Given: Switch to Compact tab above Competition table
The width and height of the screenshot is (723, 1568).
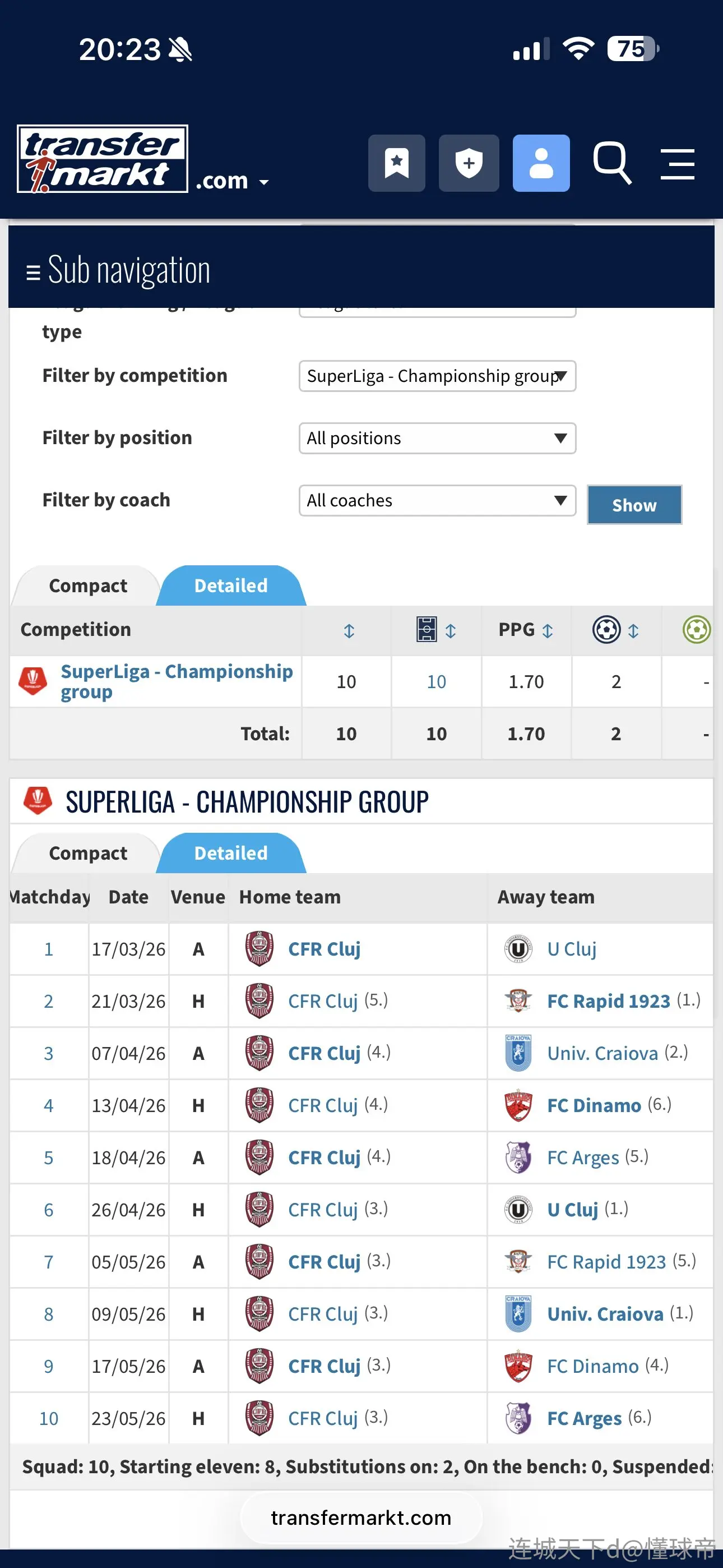Looking at the screenshot, I should (87, 585).
